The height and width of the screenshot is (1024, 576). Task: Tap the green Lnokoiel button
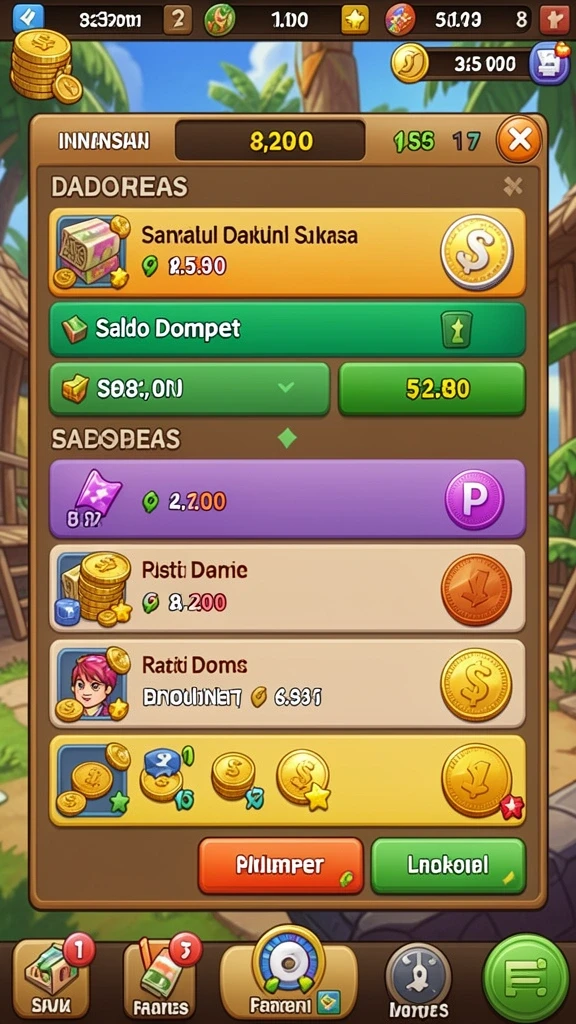448,865
